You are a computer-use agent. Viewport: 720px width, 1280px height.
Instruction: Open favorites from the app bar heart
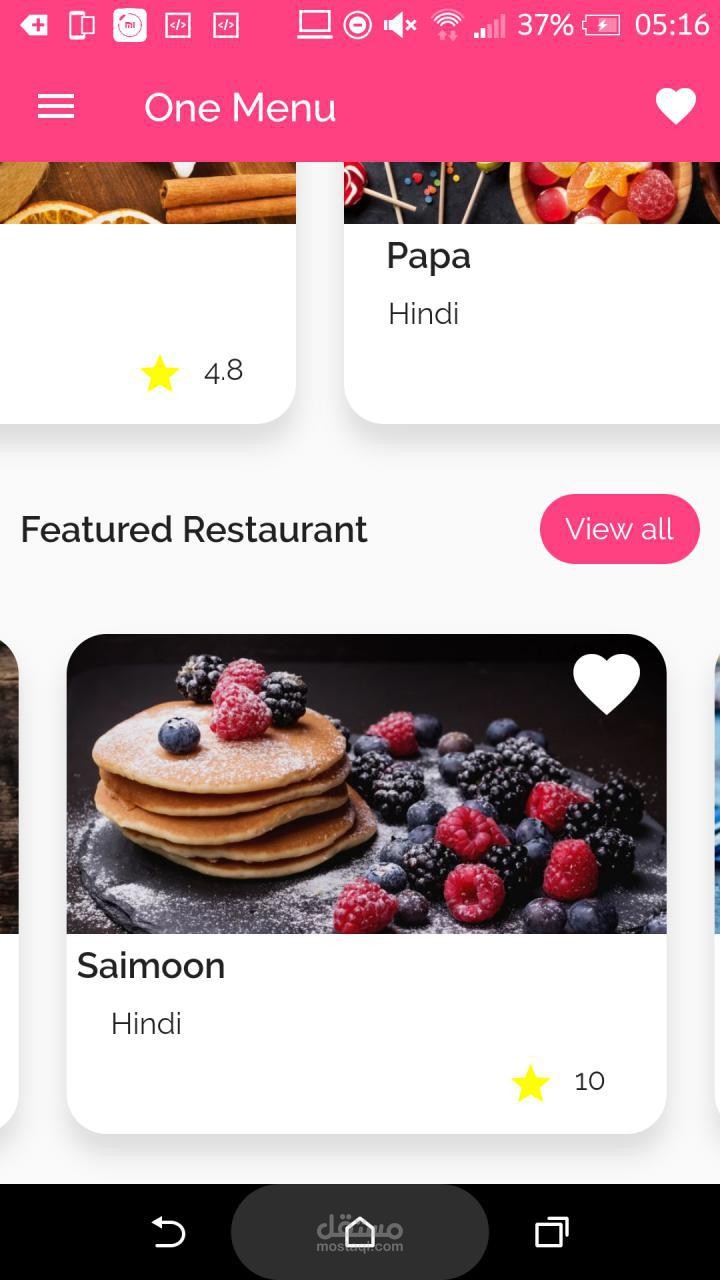click(x=675, y=107)
